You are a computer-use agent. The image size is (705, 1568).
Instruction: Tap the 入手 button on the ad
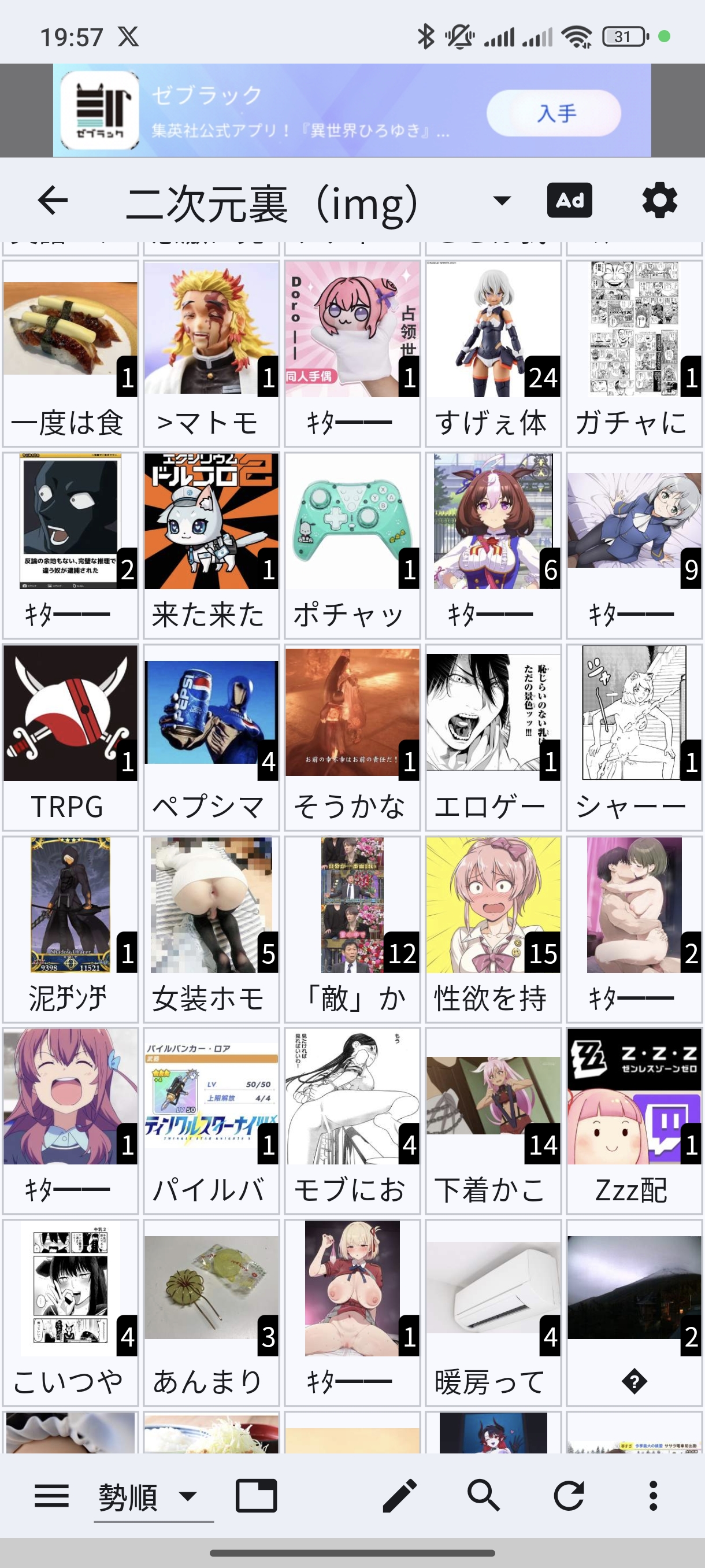[x=554, y=113]
